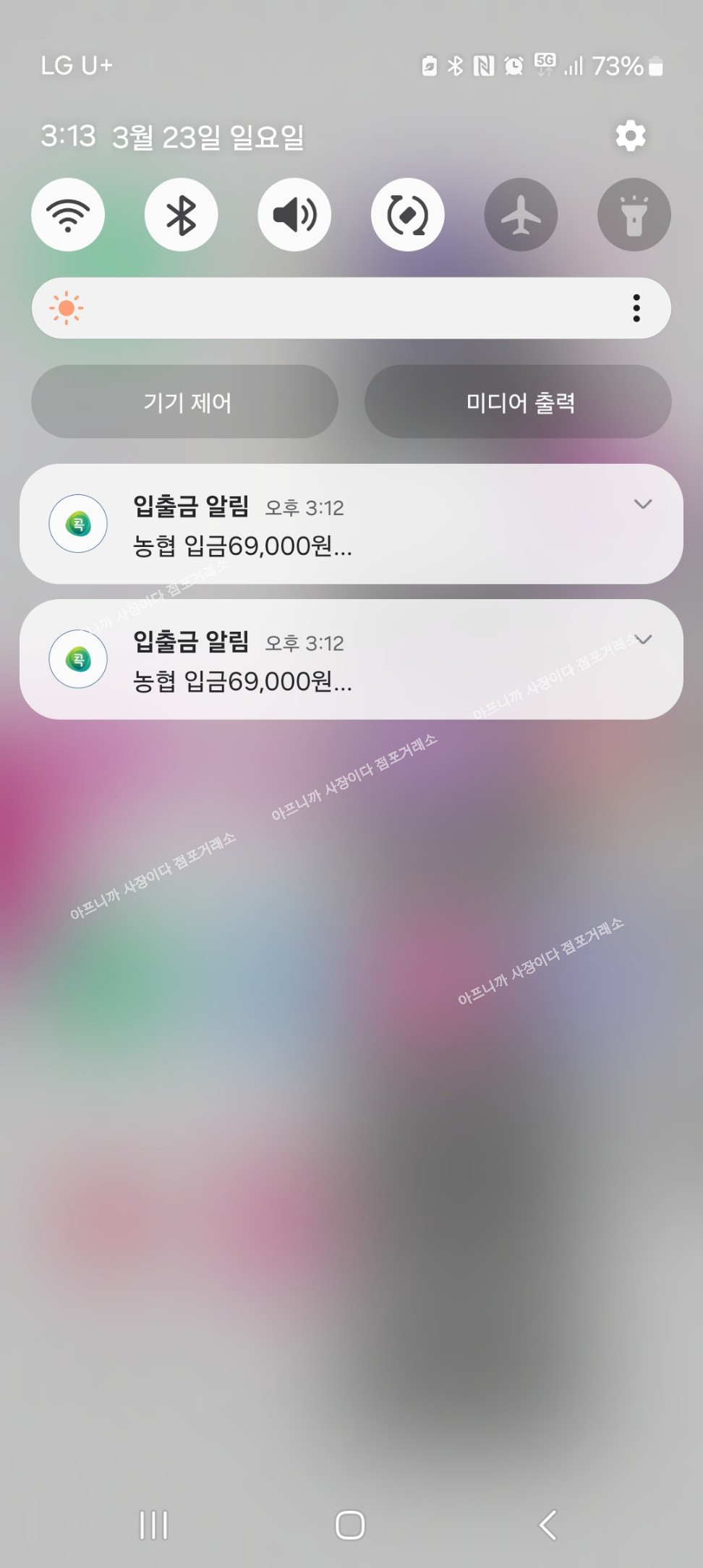The image size is (703, 1568).
Task: Disable the Bluetooth quick toggle
Action: coord(181,215)
